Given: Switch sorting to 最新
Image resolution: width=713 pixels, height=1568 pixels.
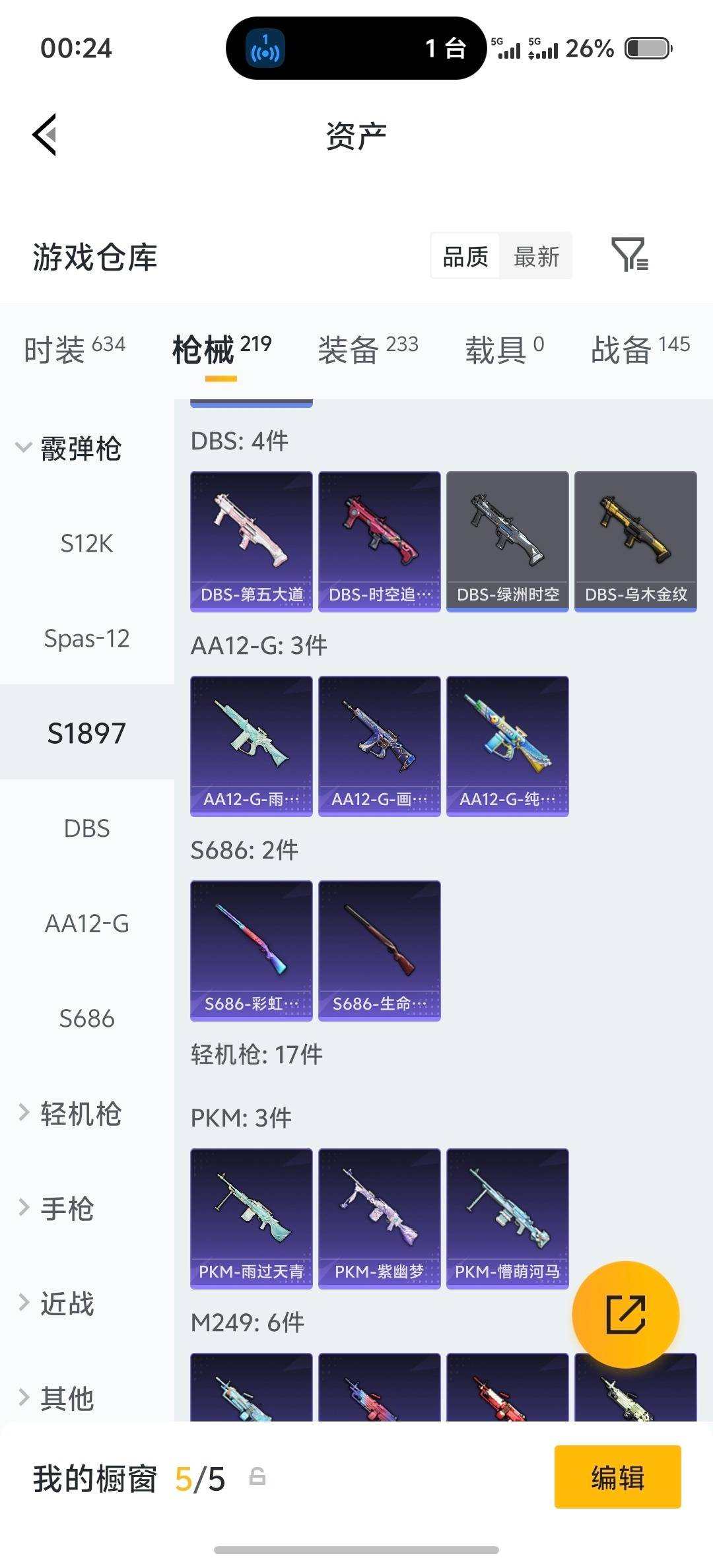Looking at the screenshot, I should click(x=536, y=256).
